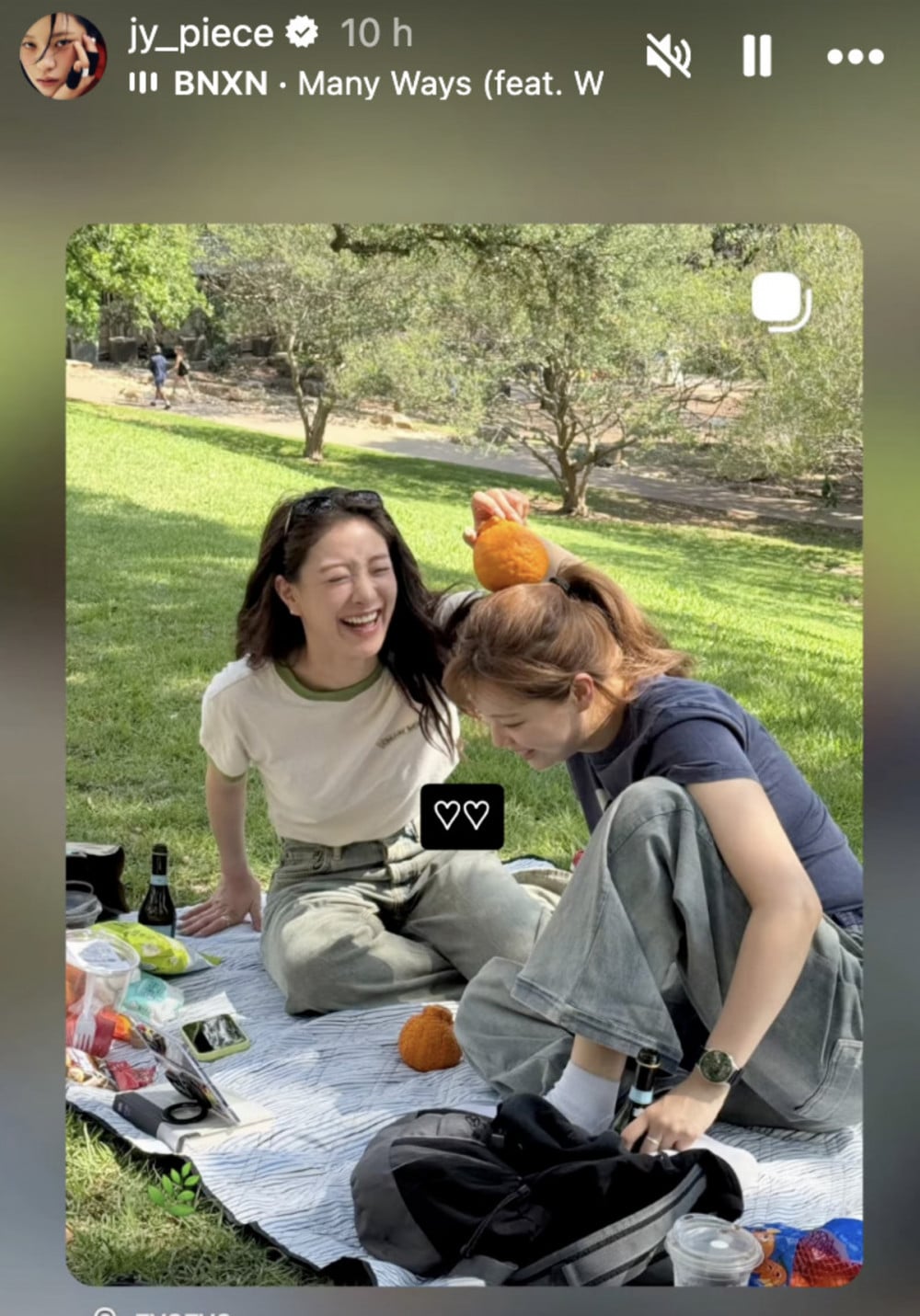Unmute the story sound
920x1316 pixels.
(669, 56)
